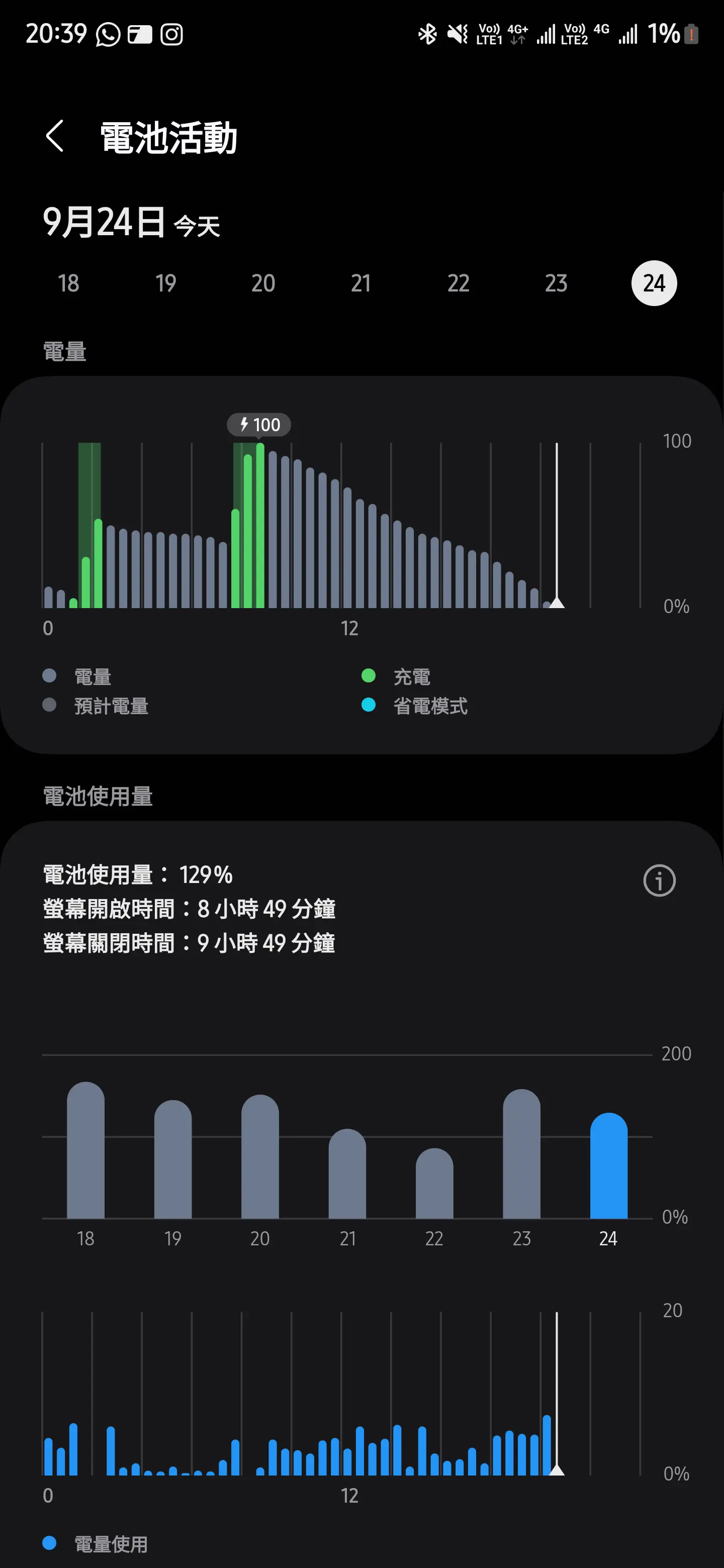This screenshot has width=724, height=1568.
Task: Tap the day 22 bar in usage chart
Action: (434, 1184)
